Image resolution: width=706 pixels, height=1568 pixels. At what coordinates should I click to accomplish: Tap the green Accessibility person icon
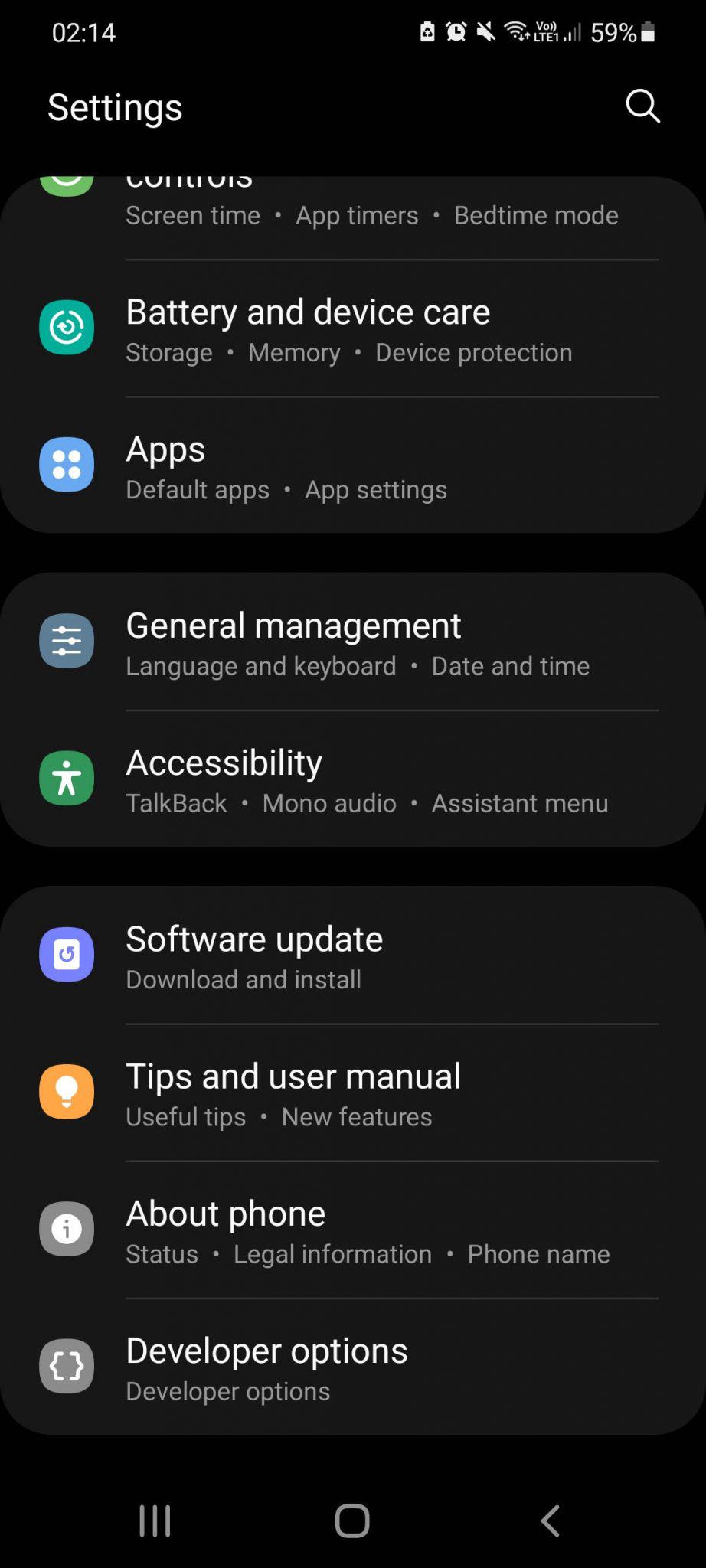coord(66,778)
